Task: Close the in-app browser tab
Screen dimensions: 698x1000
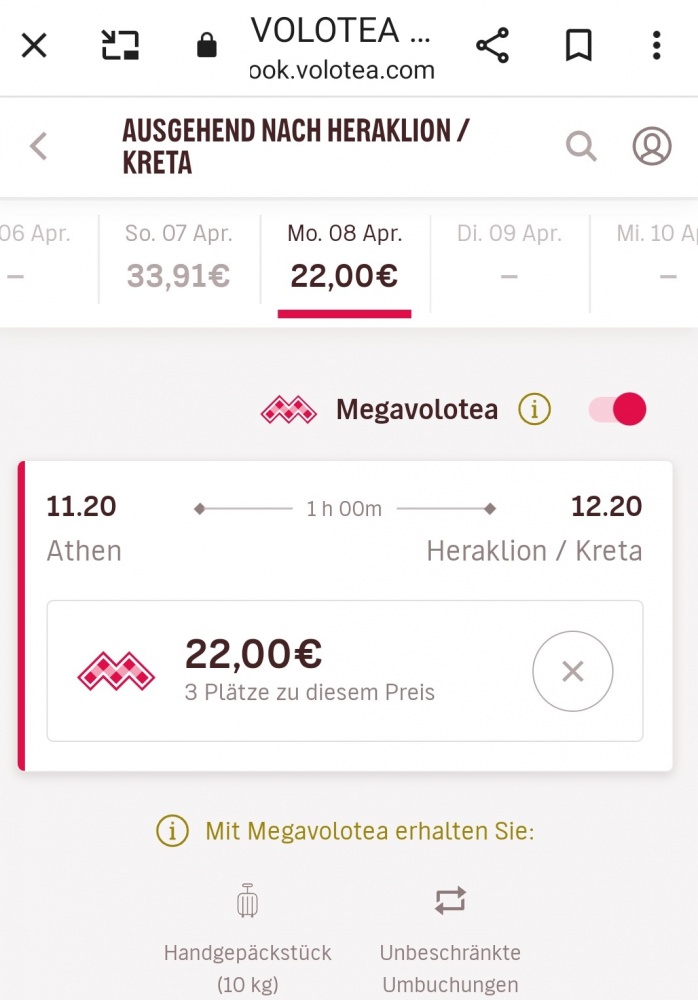Action: pyautogui.click(x=34, y=45)
